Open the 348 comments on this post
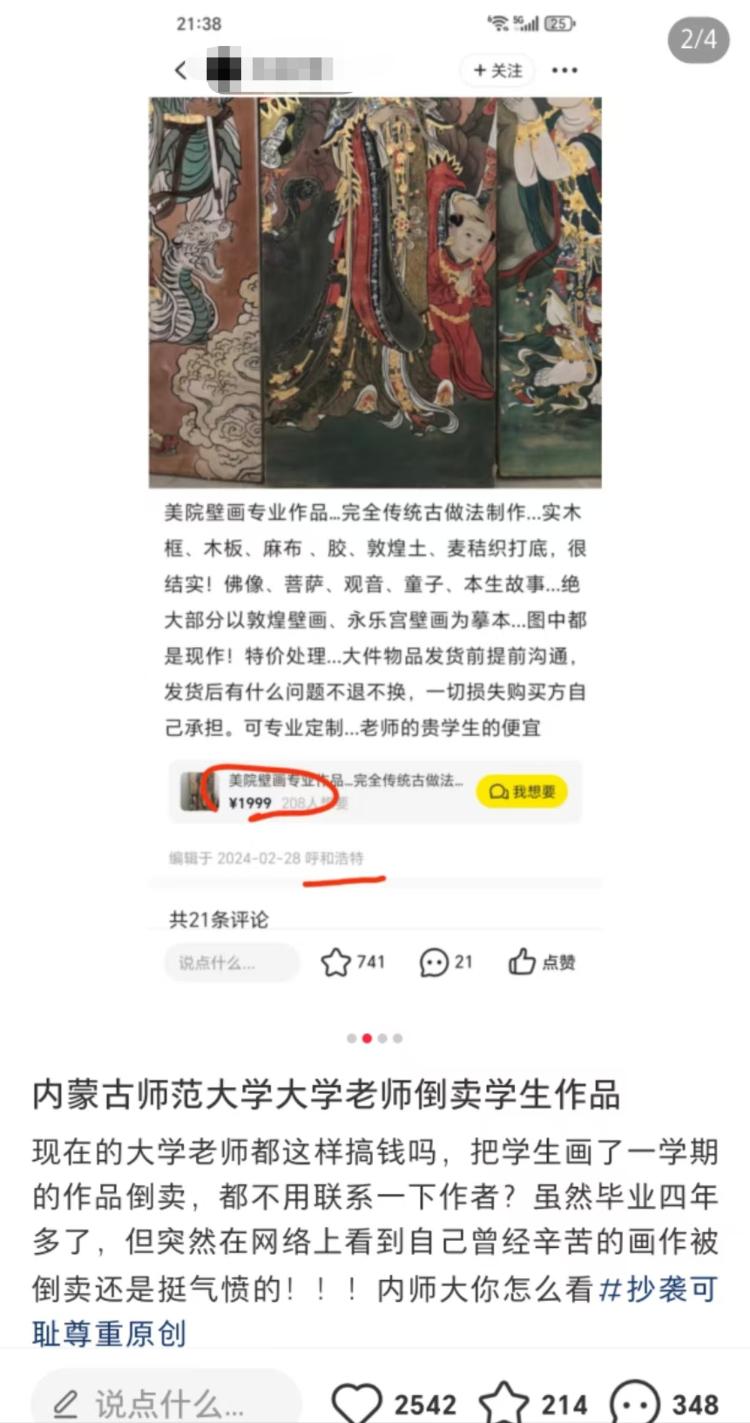This screenshot has height=1423, width=750. pos(636,1402)
